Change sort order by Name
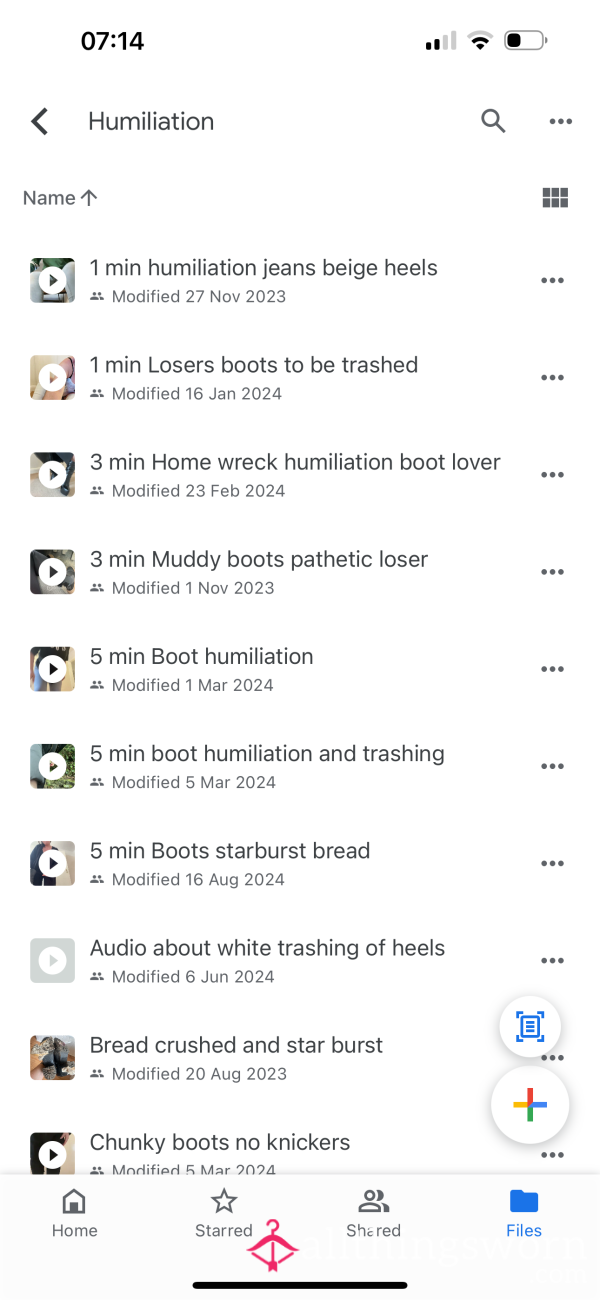 pyautogui.click(x=60, y=198)
